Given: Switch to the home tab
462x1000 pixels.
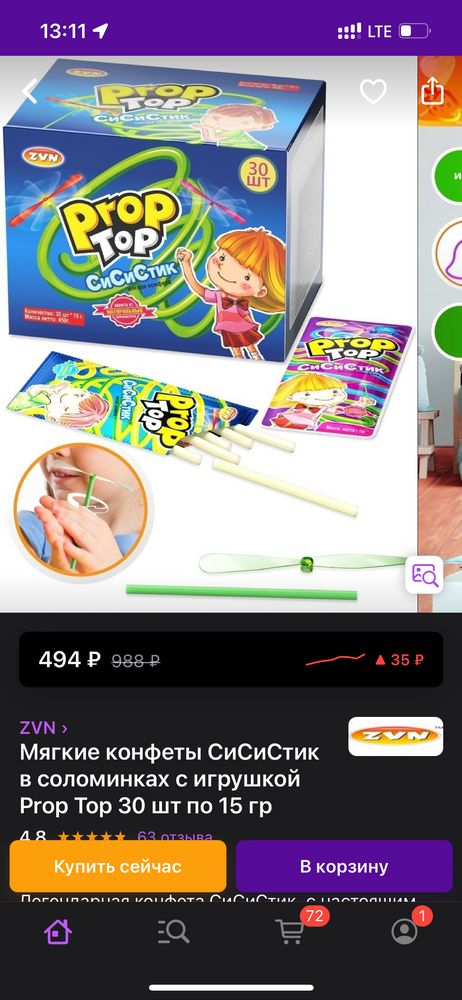Looking at the screenshot, I should (57, 932).
